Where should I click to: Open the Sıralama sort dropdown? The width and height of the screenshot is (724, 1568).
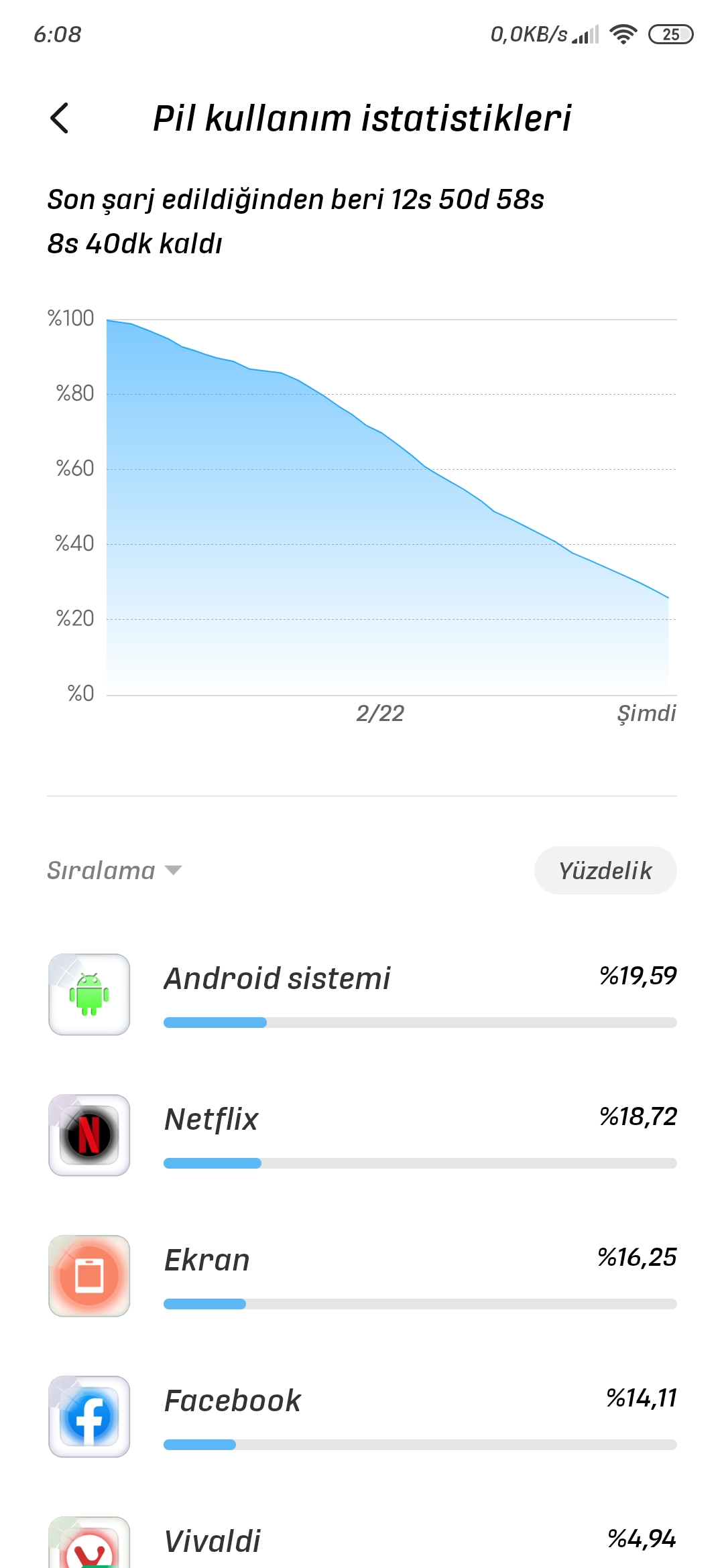[115, 870]
